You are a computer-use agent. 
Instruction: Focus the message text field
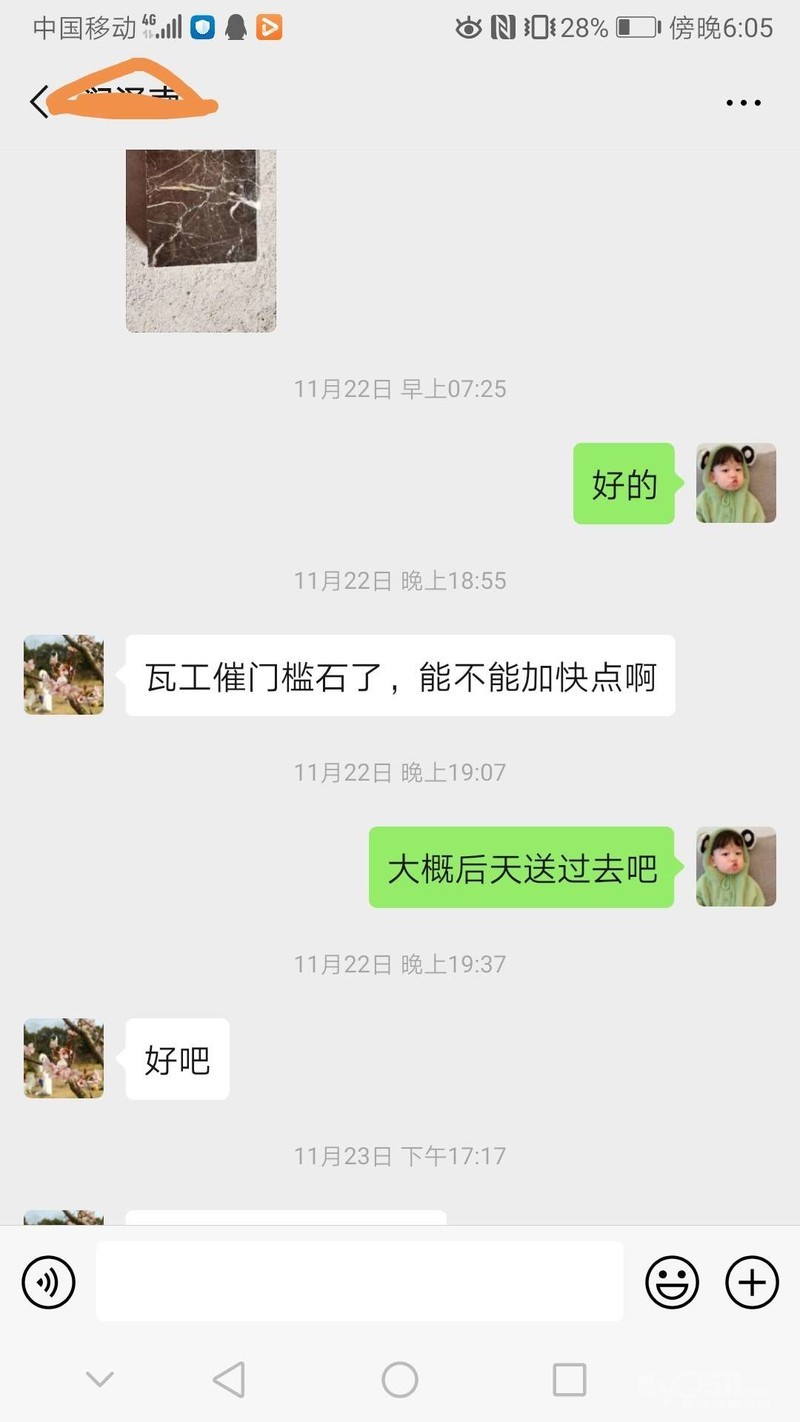tap(359, 1281)
